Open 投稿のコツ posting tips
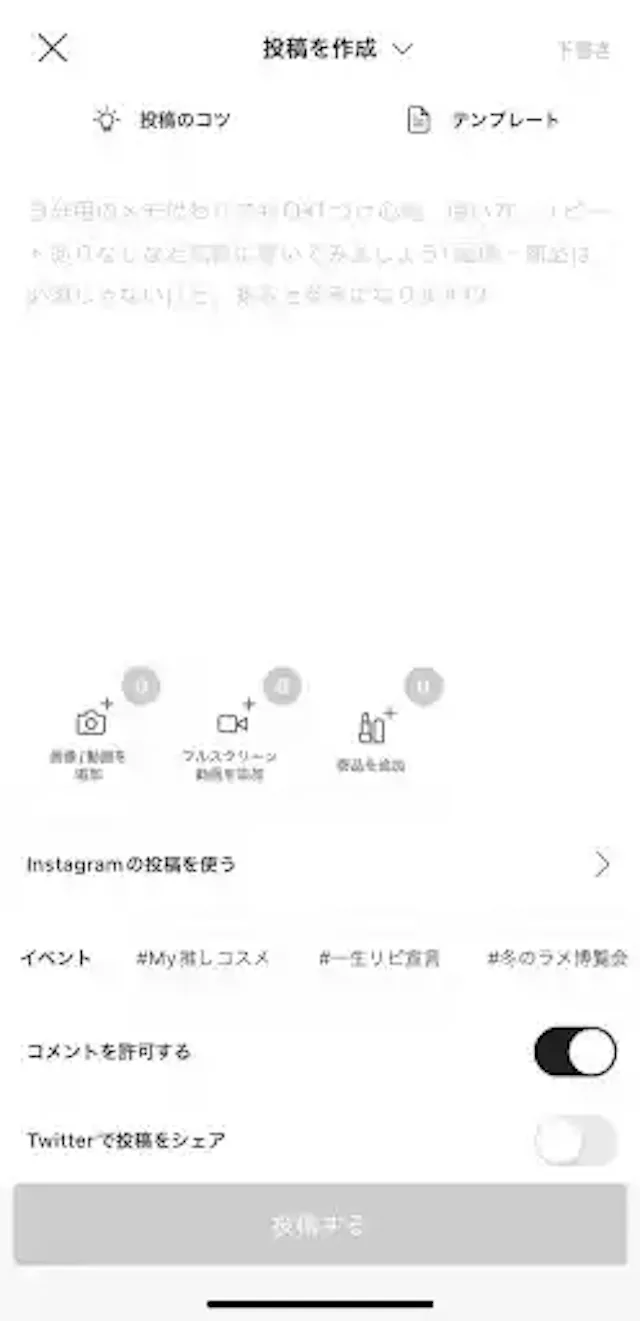This screenshot has height=1321, width=640. pos(162,120)
